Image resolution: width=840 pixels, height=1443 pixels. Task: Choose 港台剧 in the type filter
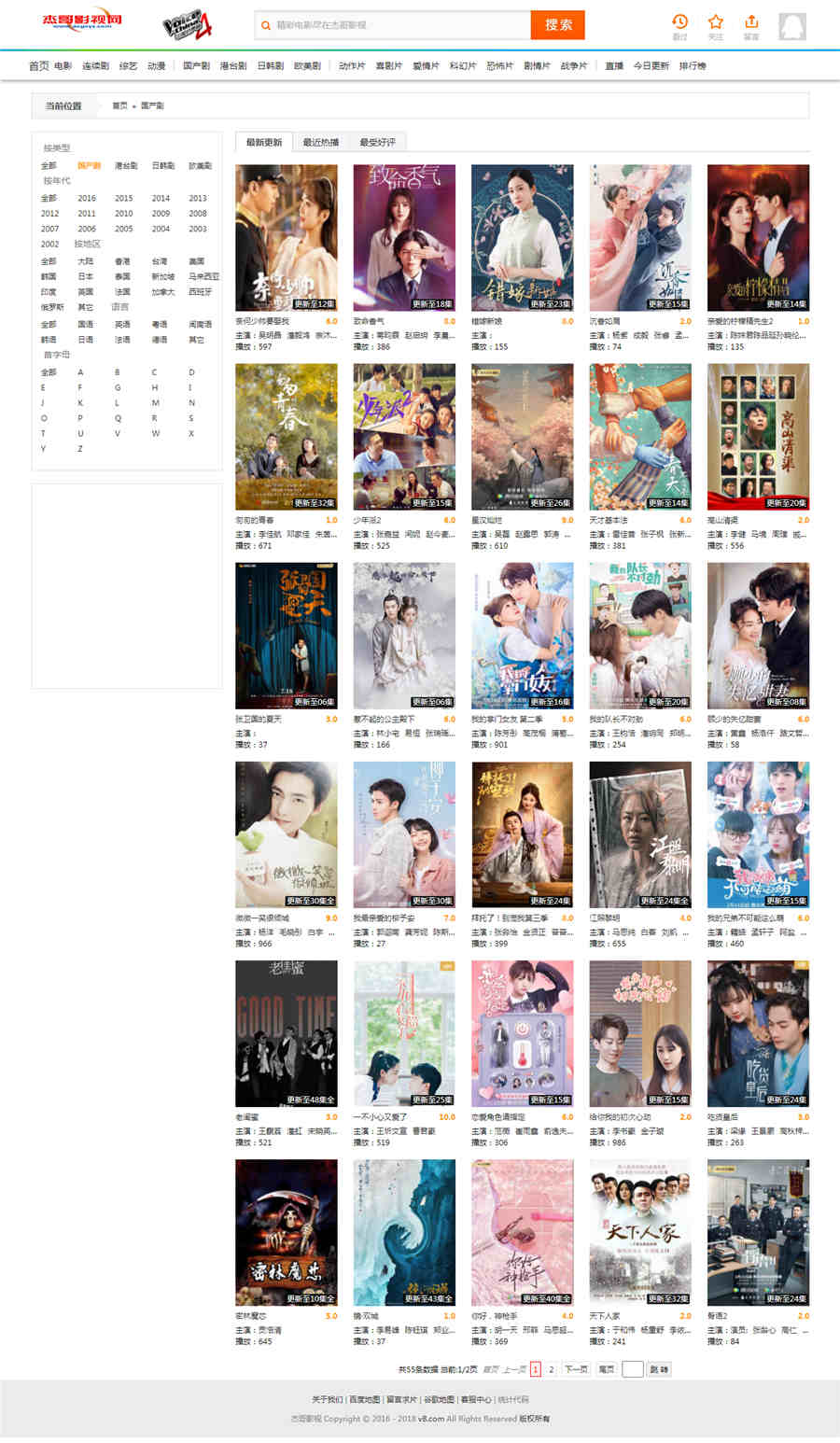click(126, 165)
